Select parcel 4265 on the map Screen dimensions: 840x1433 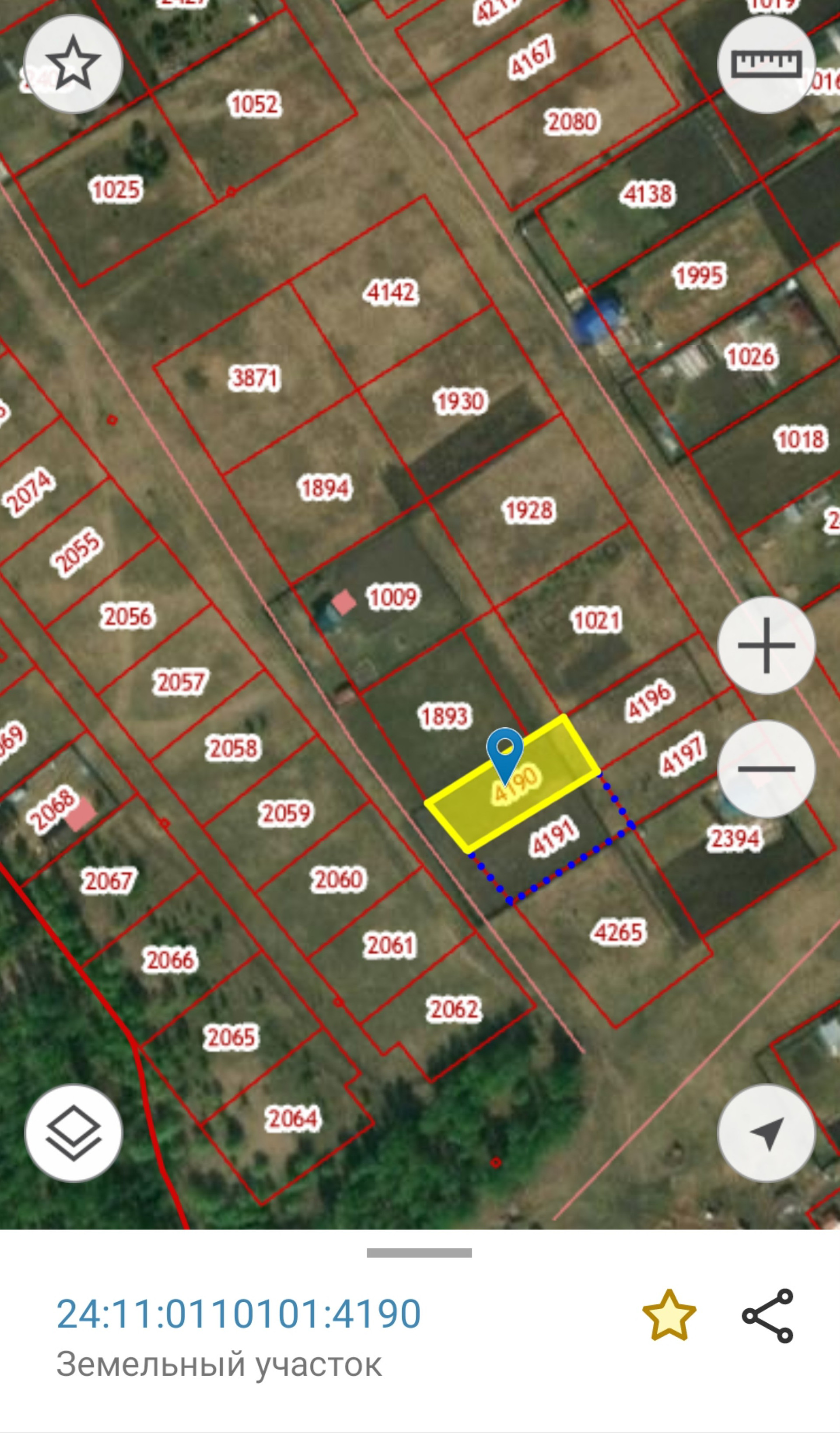618,932
